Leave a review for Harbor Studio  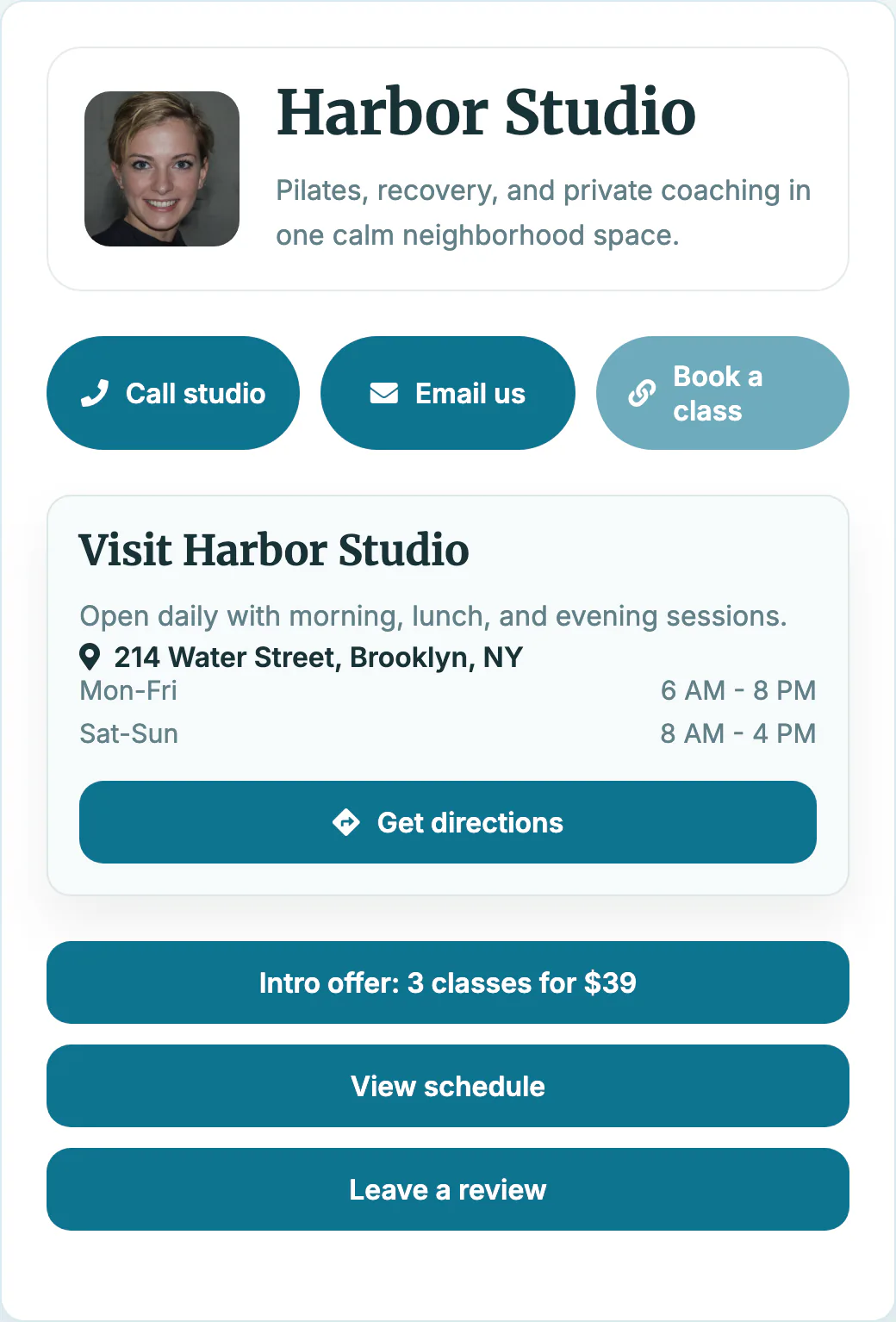point(447,1189)
